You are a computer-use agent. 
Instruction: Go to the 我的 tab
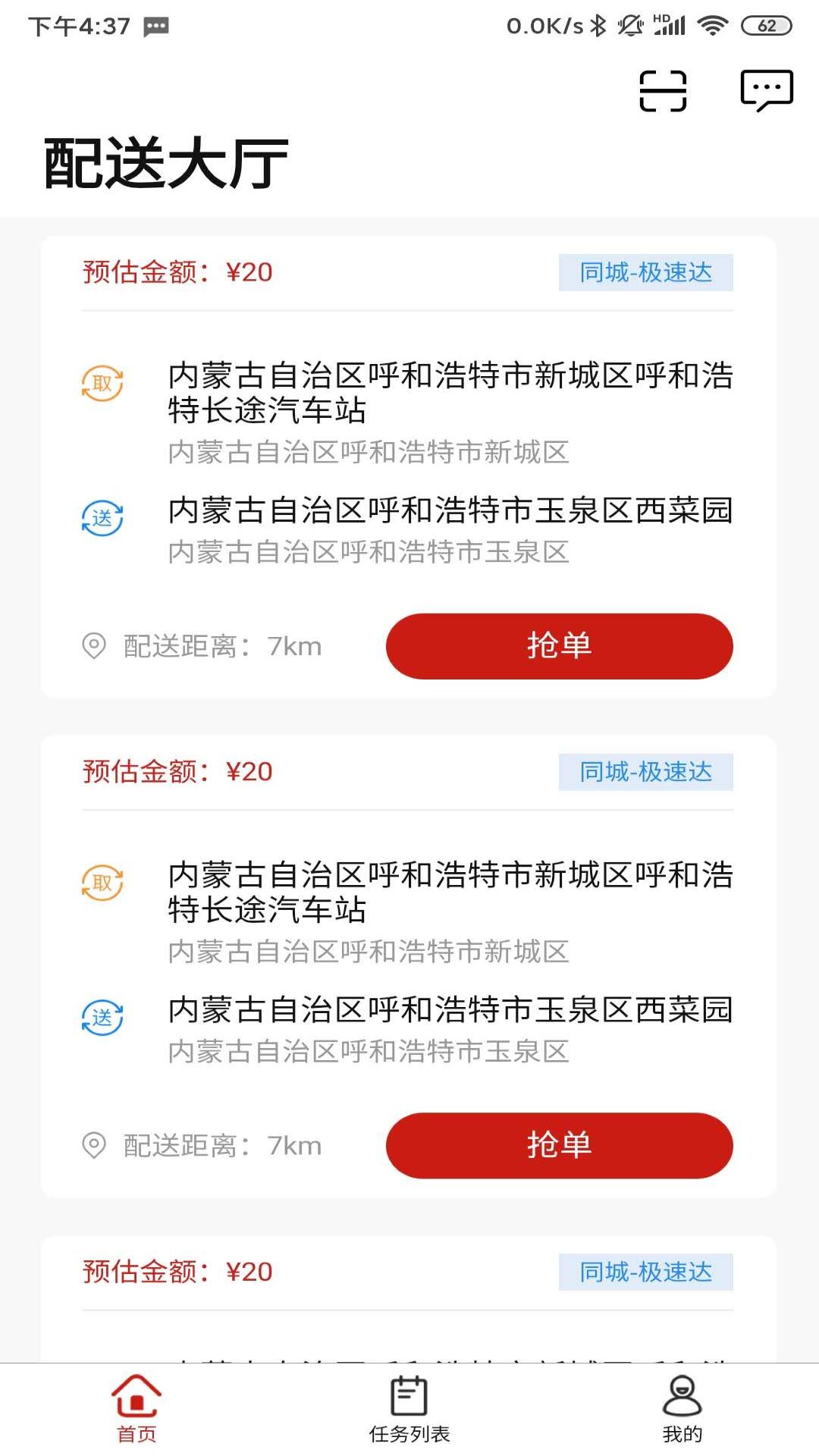682,1409
